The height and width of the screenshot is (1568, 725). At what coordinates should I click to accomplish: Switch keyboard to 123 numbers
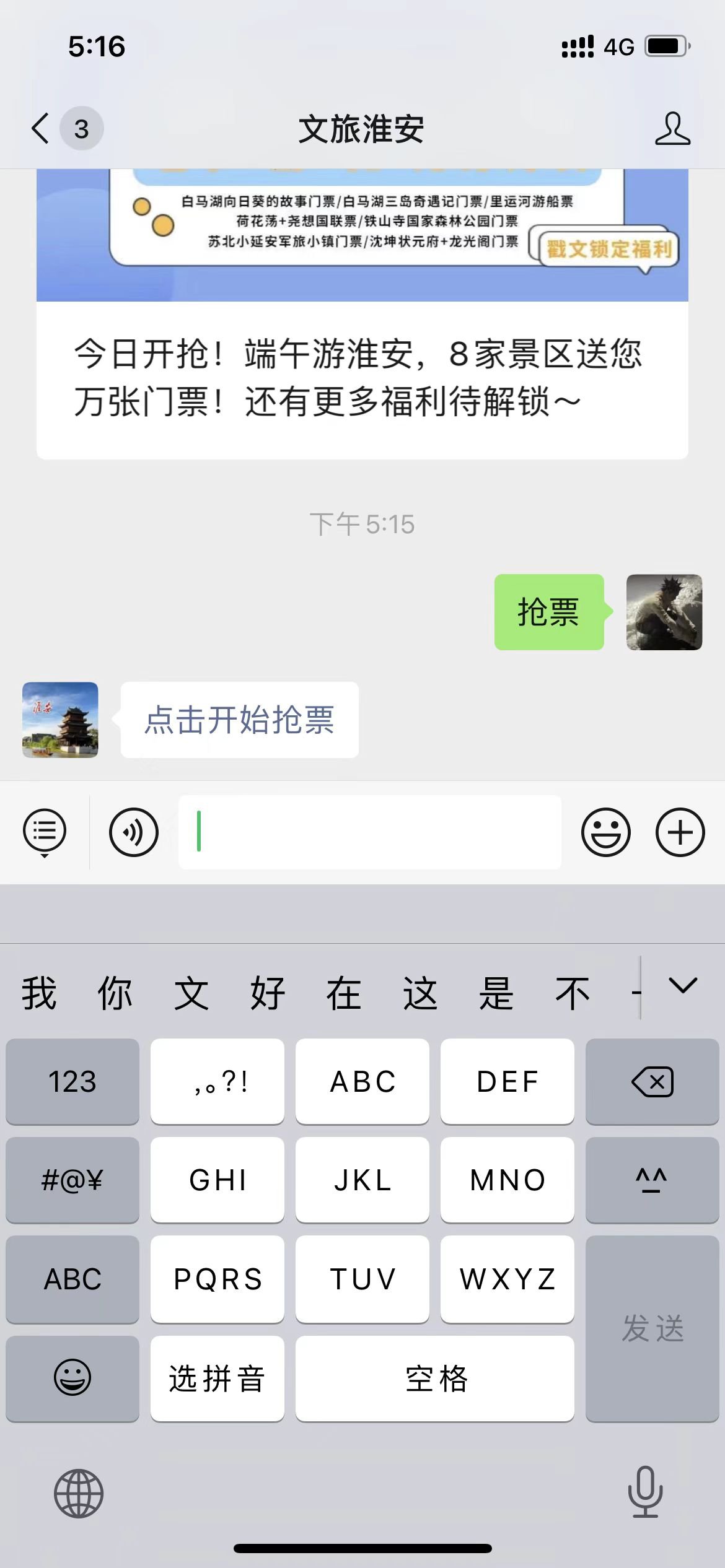72,1081
